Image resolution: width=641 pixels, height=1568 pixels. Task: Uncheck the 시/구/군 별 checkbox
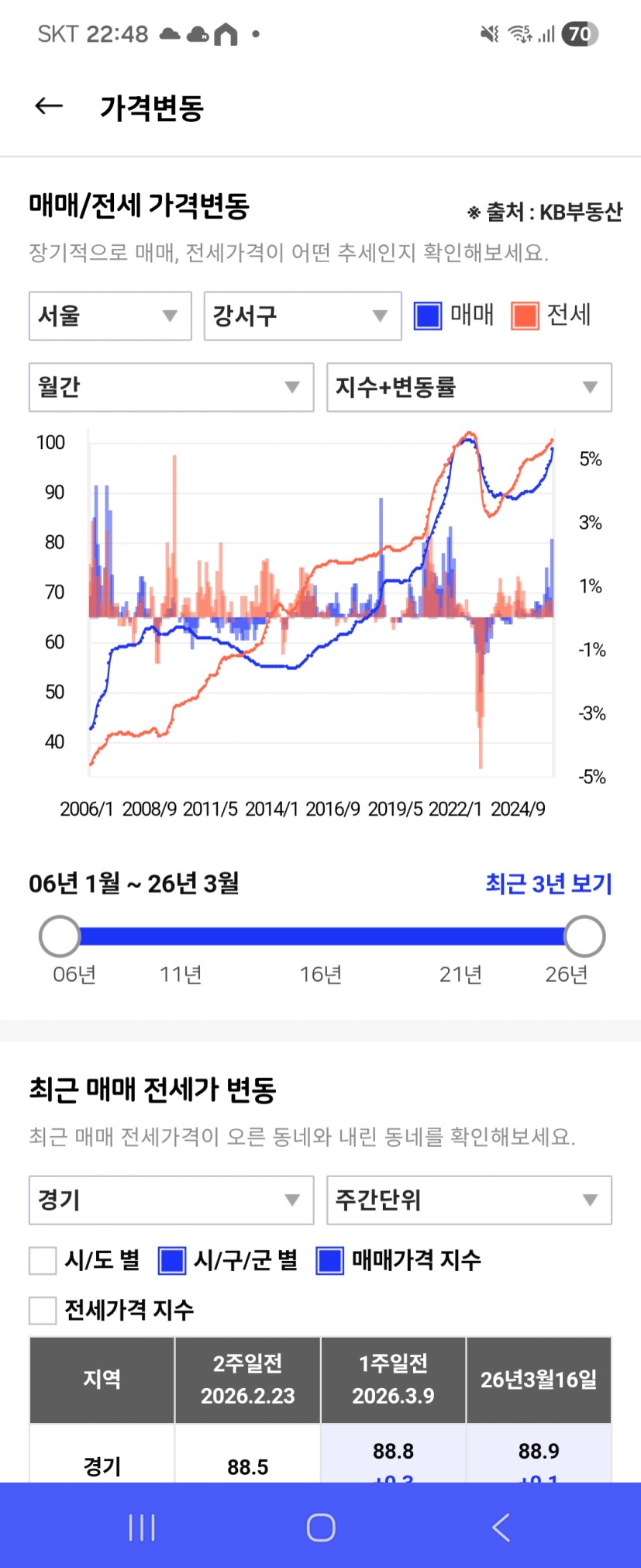172,1260
